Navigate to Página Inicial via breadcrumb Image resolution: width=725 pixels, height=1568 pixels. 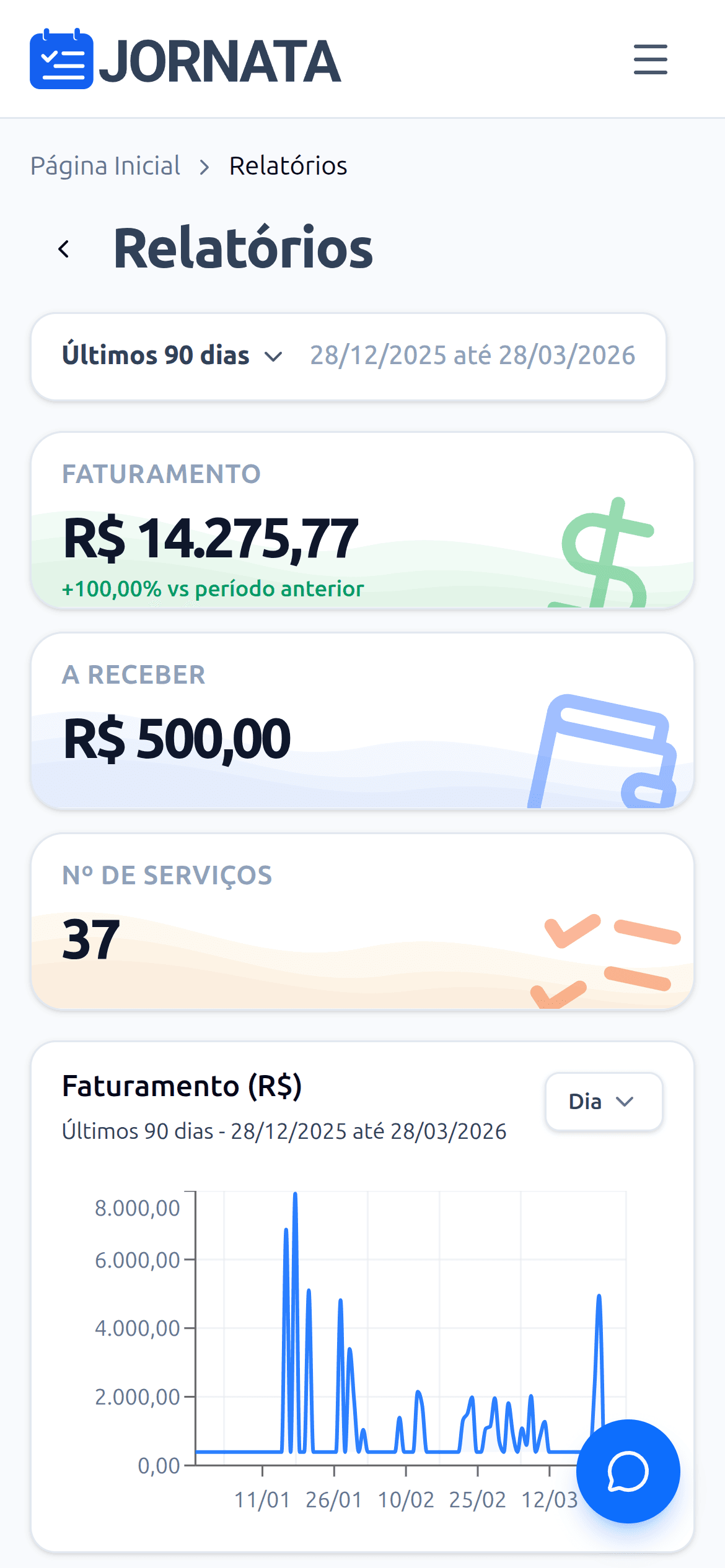(x=106, y=164)
